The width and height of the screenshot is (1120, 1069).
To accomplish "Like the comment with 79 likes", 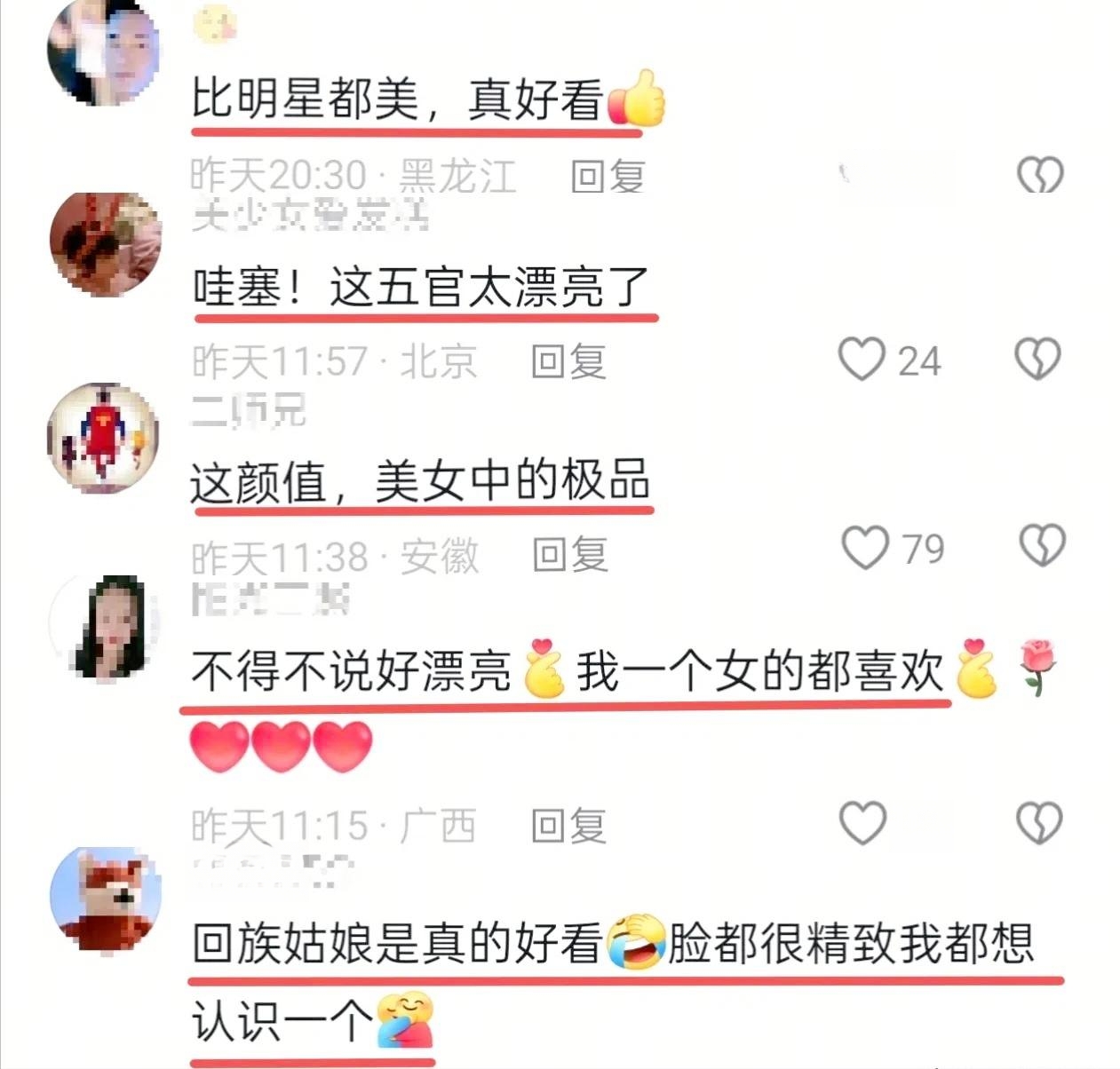I will (x=864, y=548).
